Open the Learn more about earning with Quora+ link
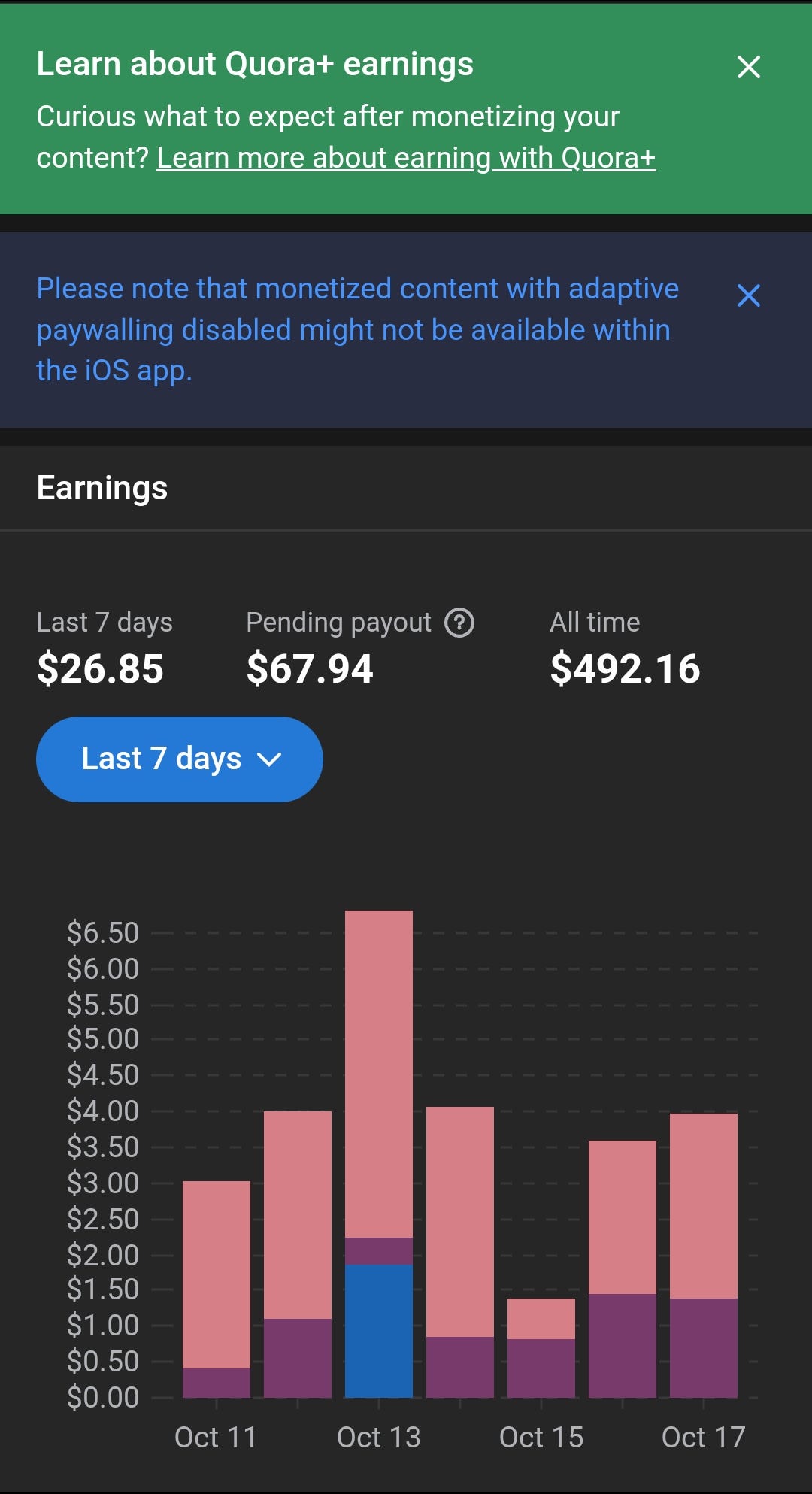812x1494 pixels. pyautogui.click(x=407, y=157)
